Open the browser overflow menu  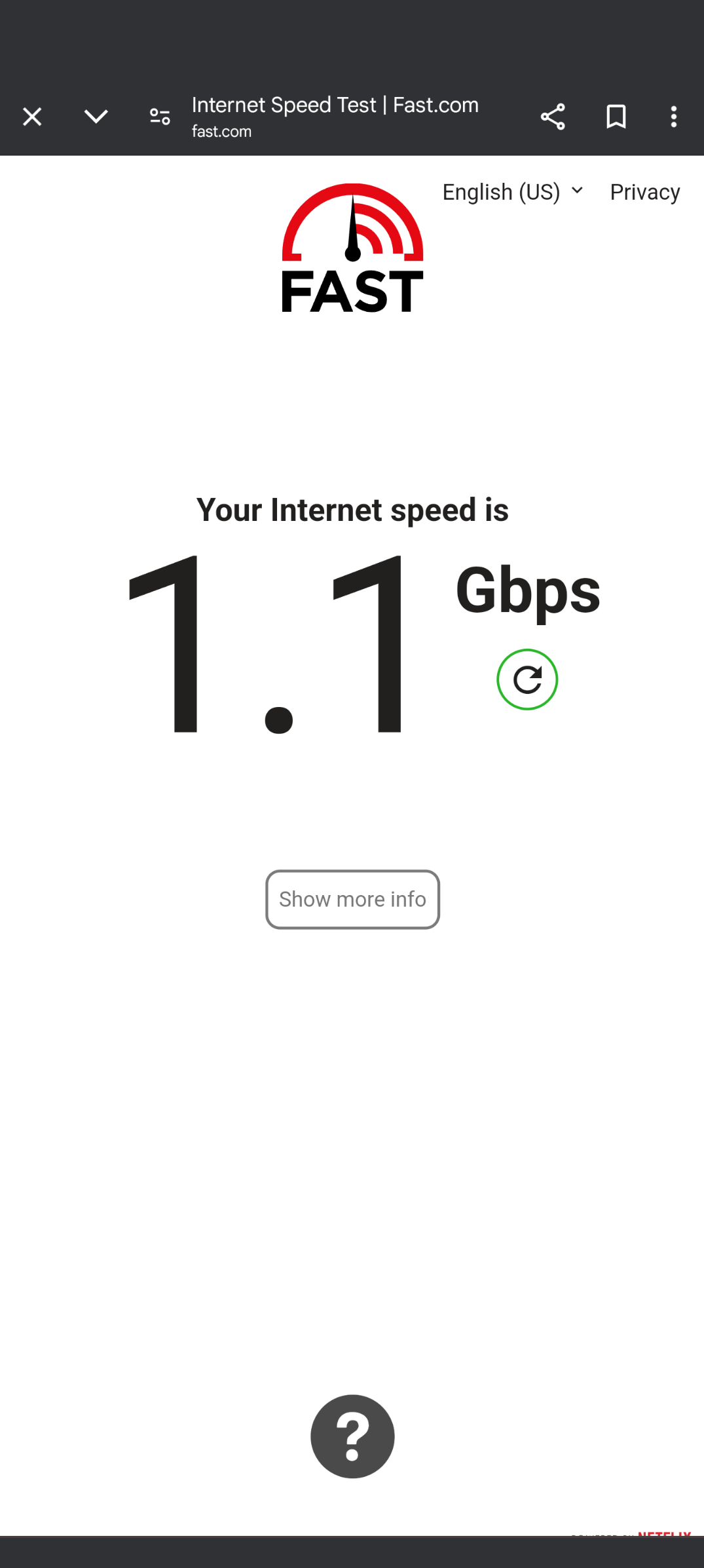point(674,117)
